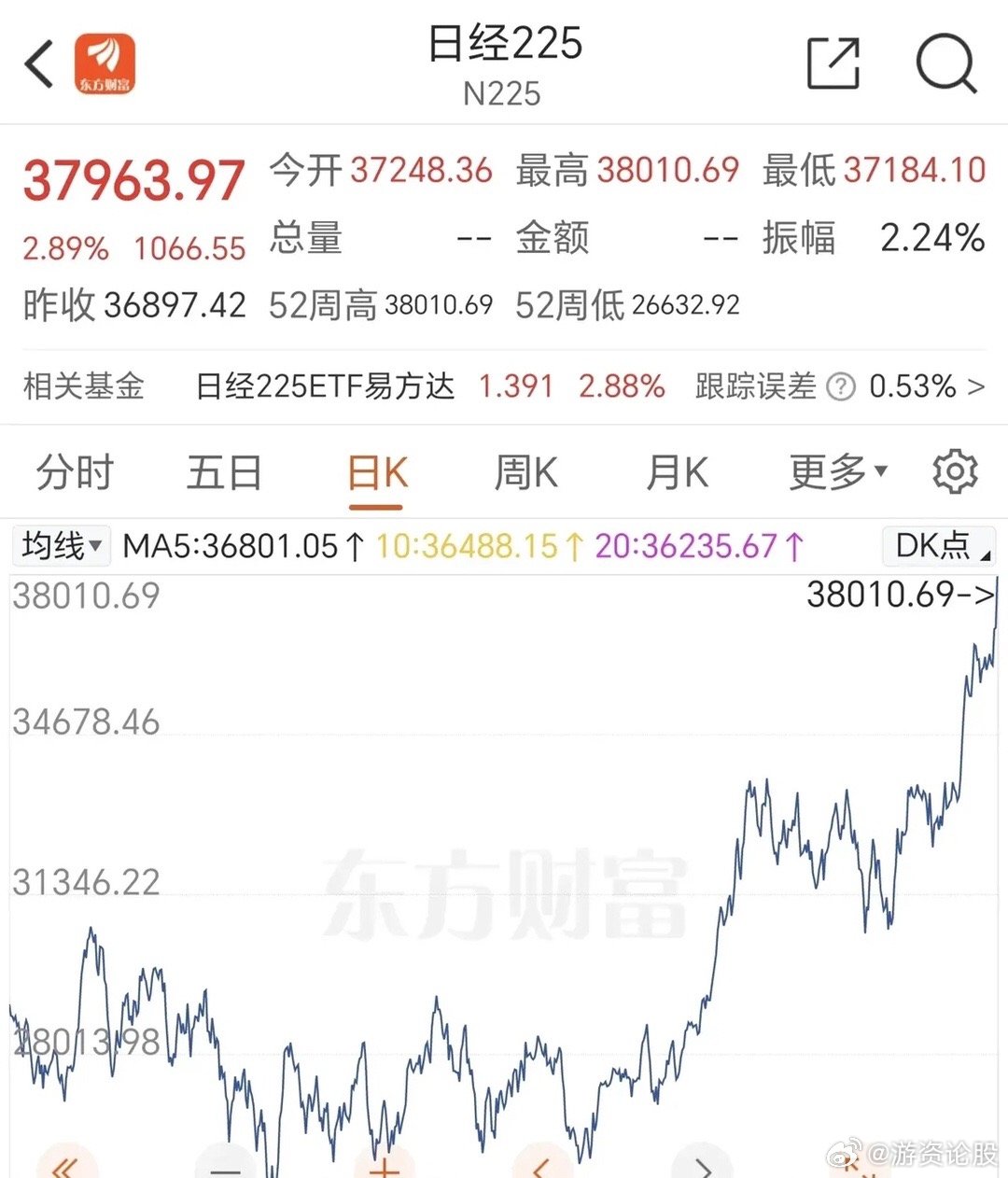Screen dimensions: 1008x1178
Task: Expand the 均线 indicator dropdown
Action: click(62, 545)
